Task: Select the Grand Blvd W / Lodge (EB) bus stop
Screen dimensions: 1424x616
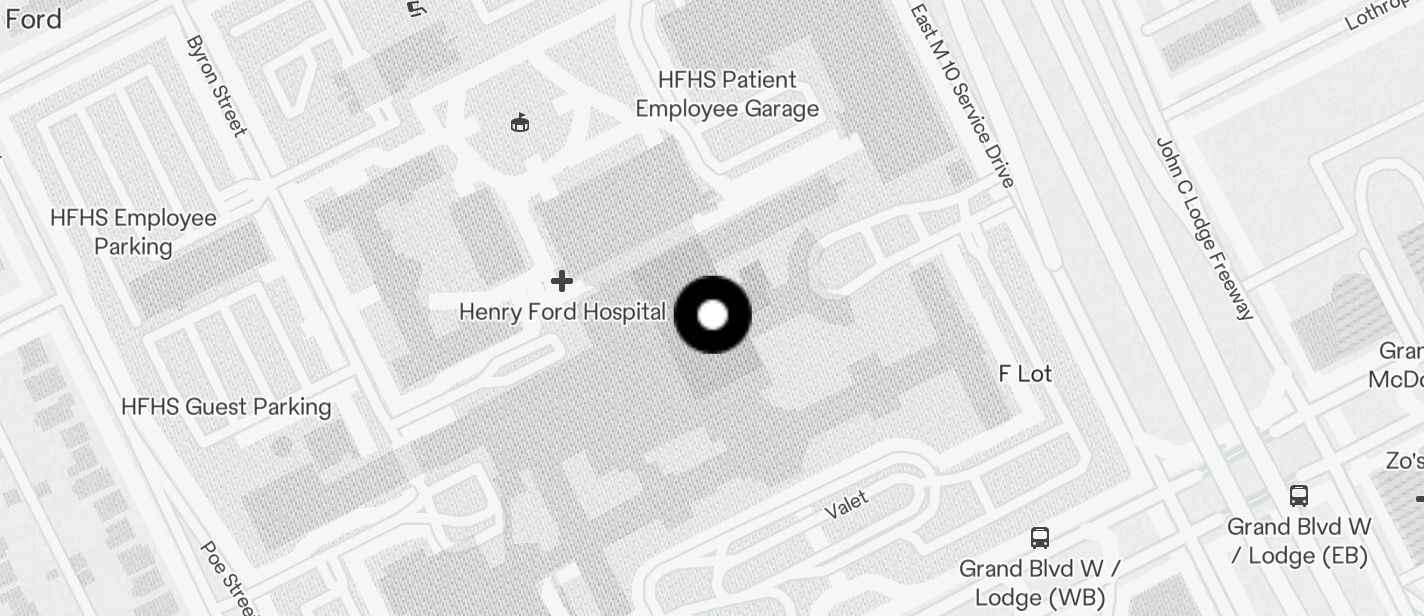Action: tap(1298, 496)
